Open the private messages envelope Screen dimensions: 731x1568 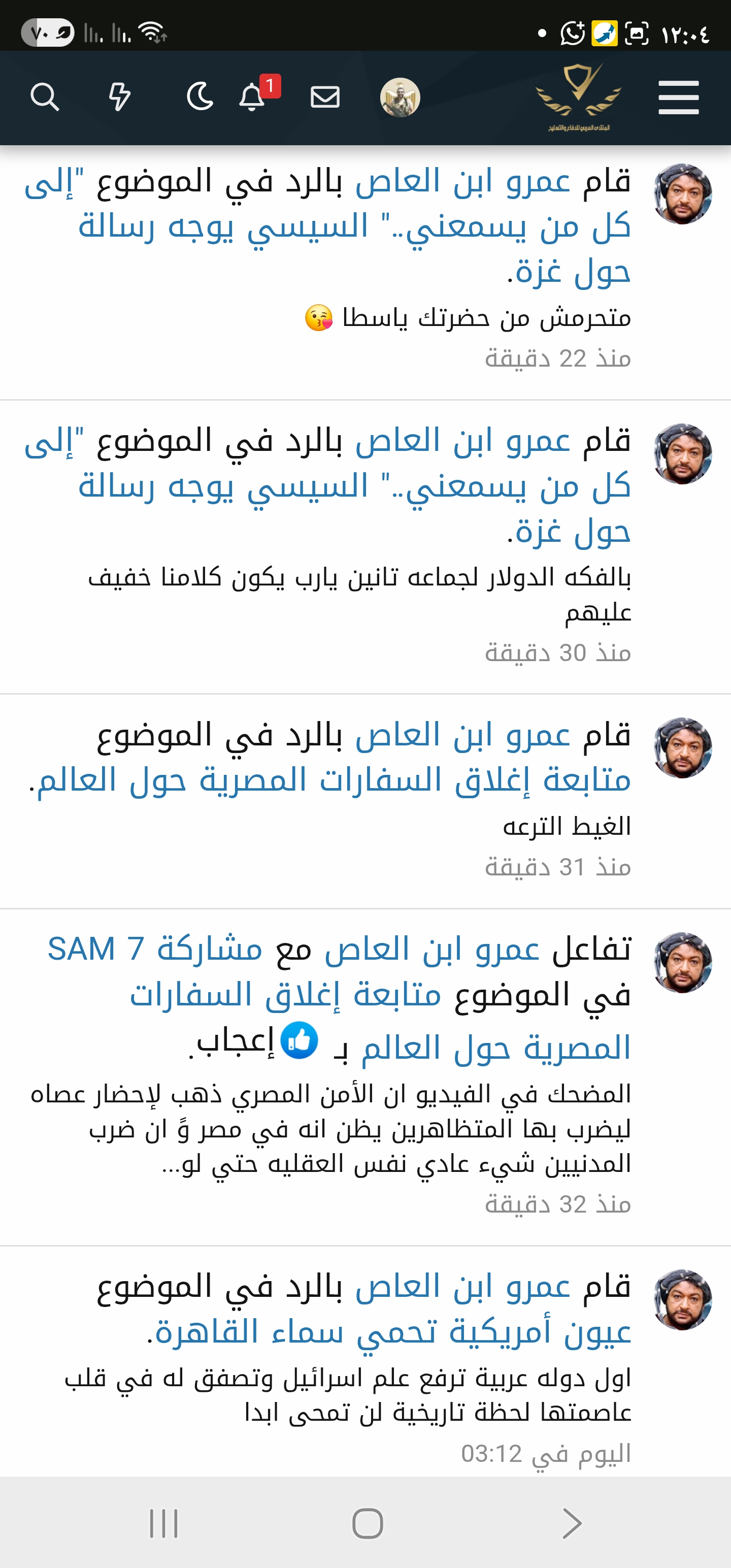pyautogui.click(x=325, y=97)
